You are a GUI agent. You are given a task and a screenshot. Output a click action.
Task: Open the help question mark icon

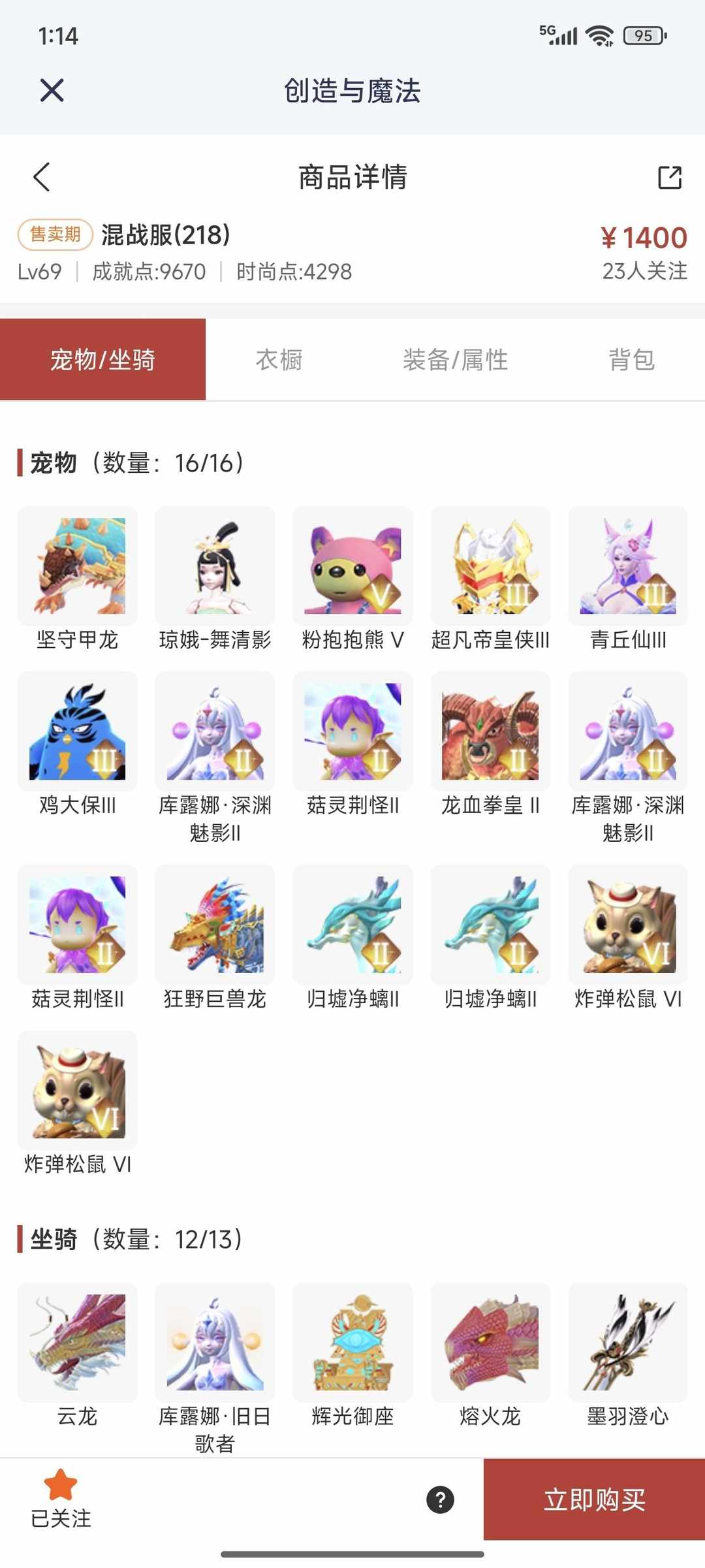439,1499
